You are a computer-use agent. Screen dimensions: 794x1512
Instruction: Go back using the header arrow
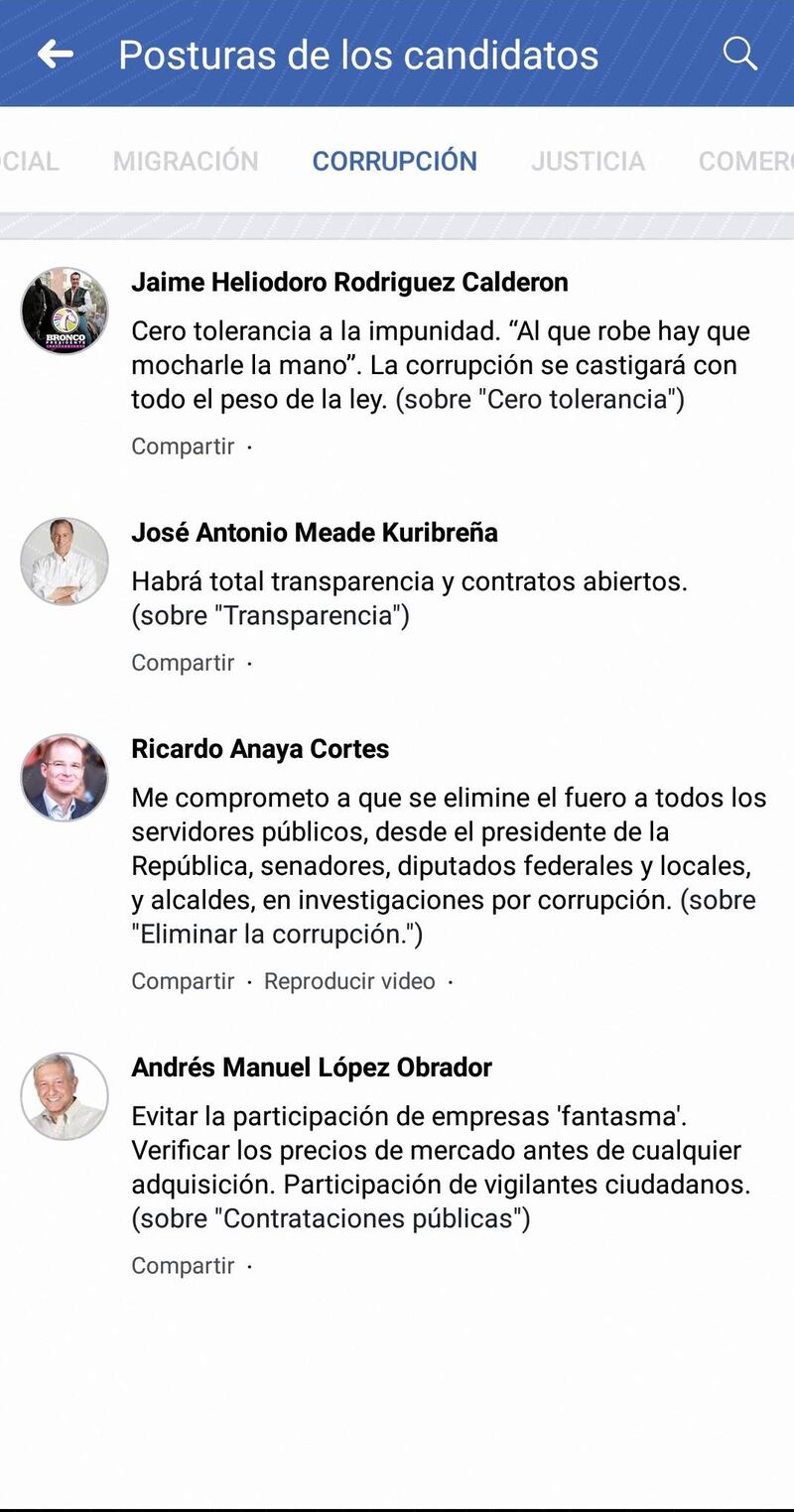click(56, 54)
